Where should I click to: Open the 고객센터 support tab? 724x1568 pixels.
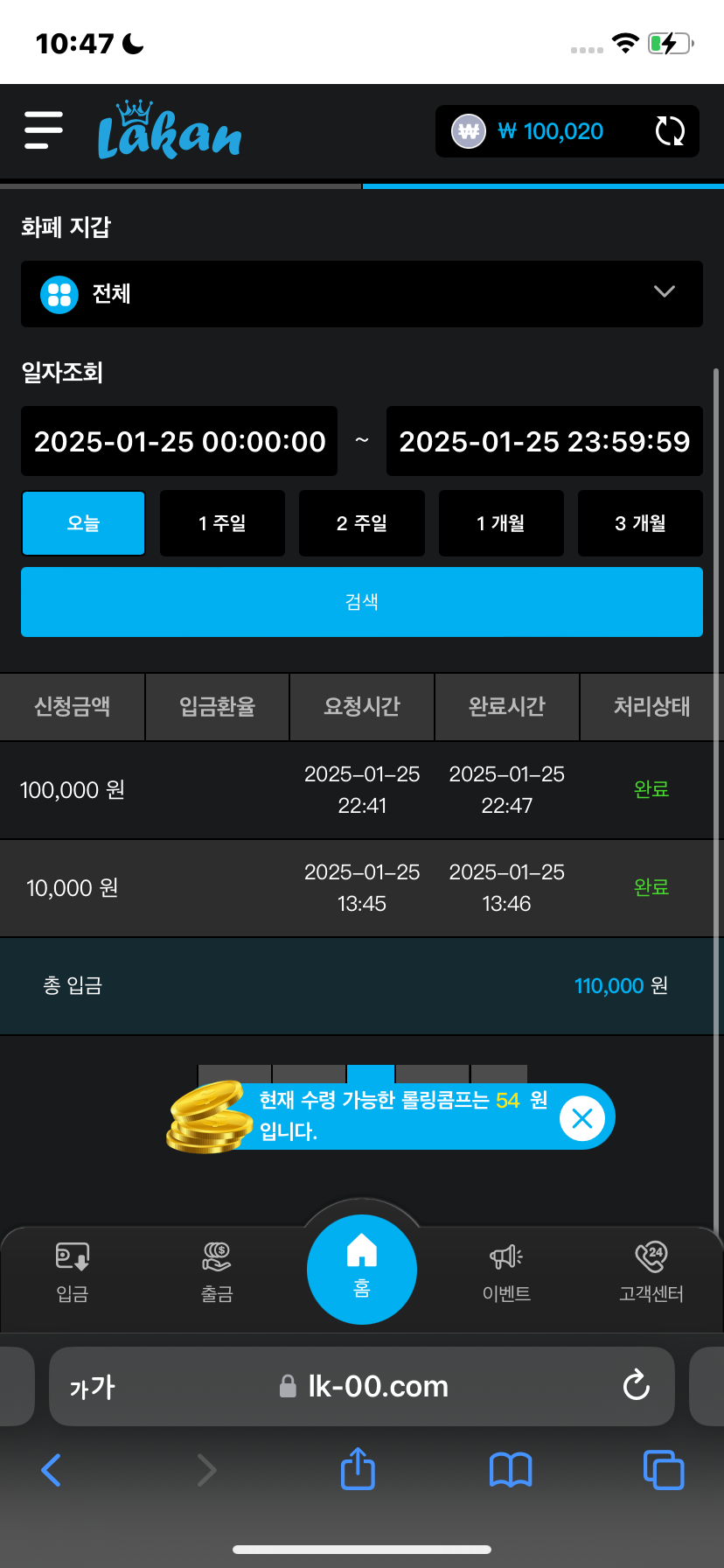651,1271
